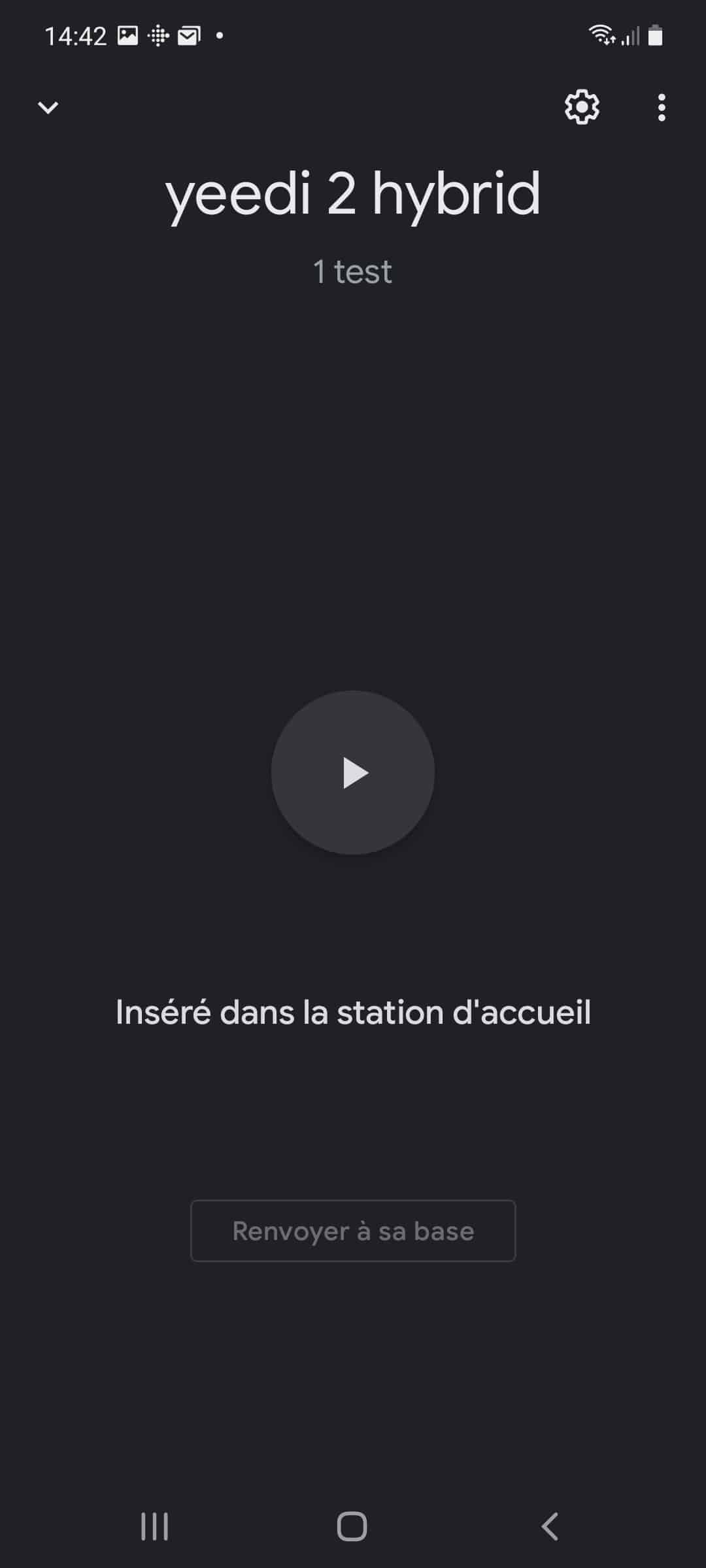Tap Renvoyer à sa base button
The image size is (706, 1568).
coord(353,1231)
